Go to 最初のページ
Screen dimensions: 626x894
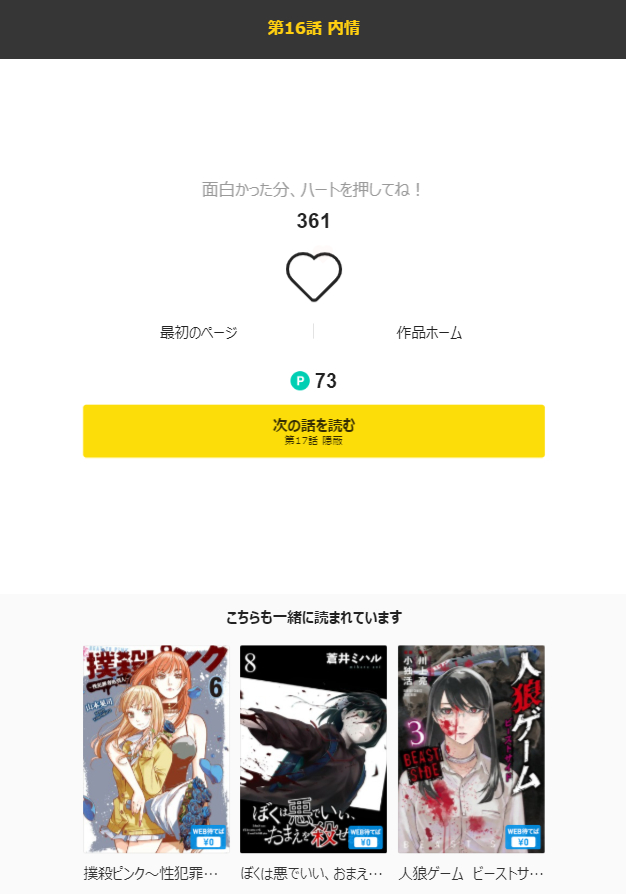(198, 332)
